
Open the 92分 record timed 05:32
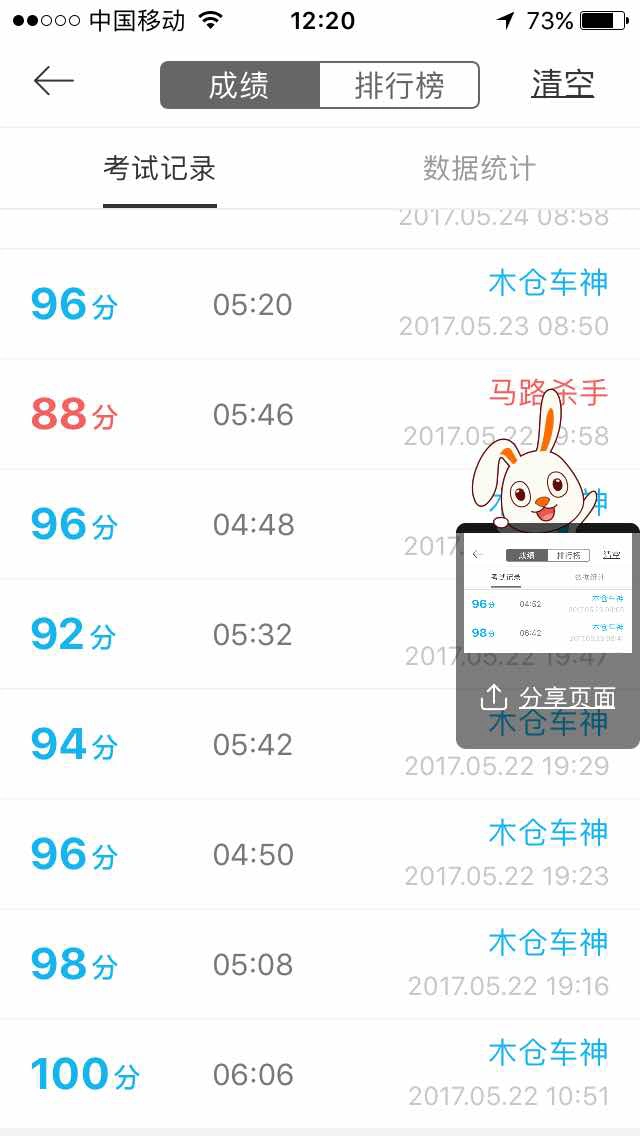click(x=250, y=634)
